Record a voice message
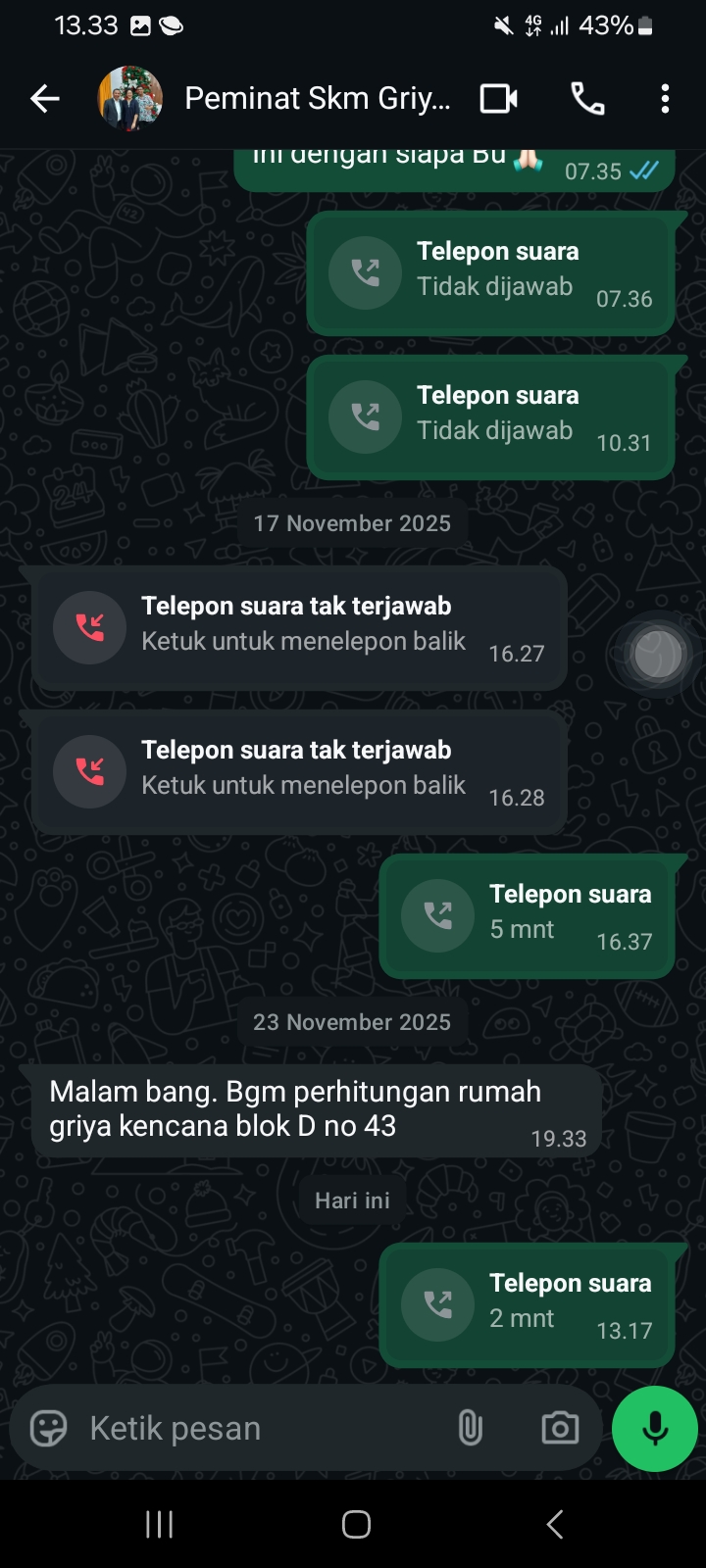The height and width of the screenshot is (1568, 706). (x=654, y=1428)
